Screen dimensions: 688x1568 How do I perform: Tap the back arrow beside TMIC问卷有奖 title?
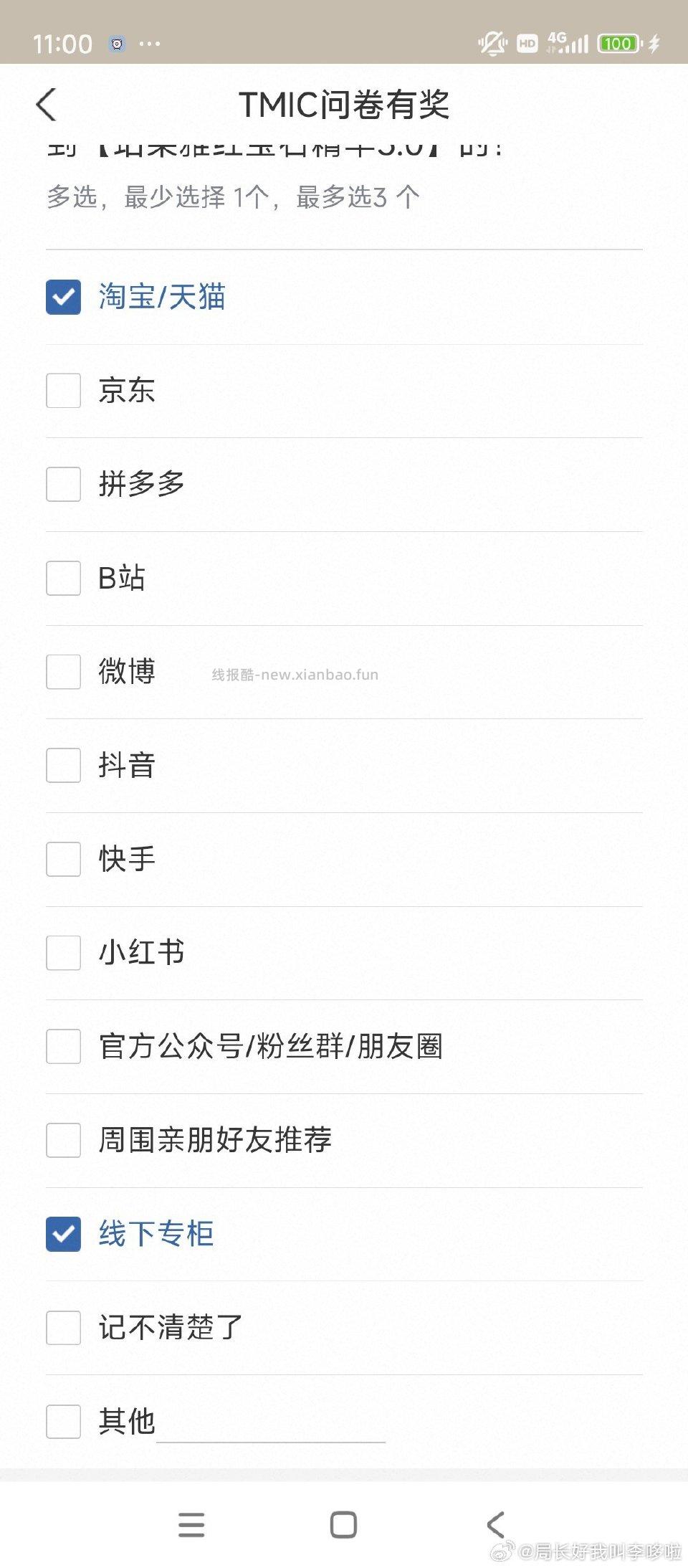[x=46, y=104]
